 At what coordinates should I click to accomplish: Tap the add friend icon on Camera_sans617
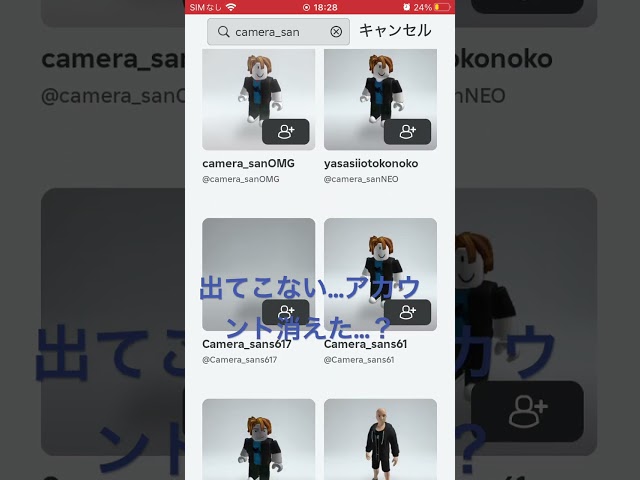point(286,312)
